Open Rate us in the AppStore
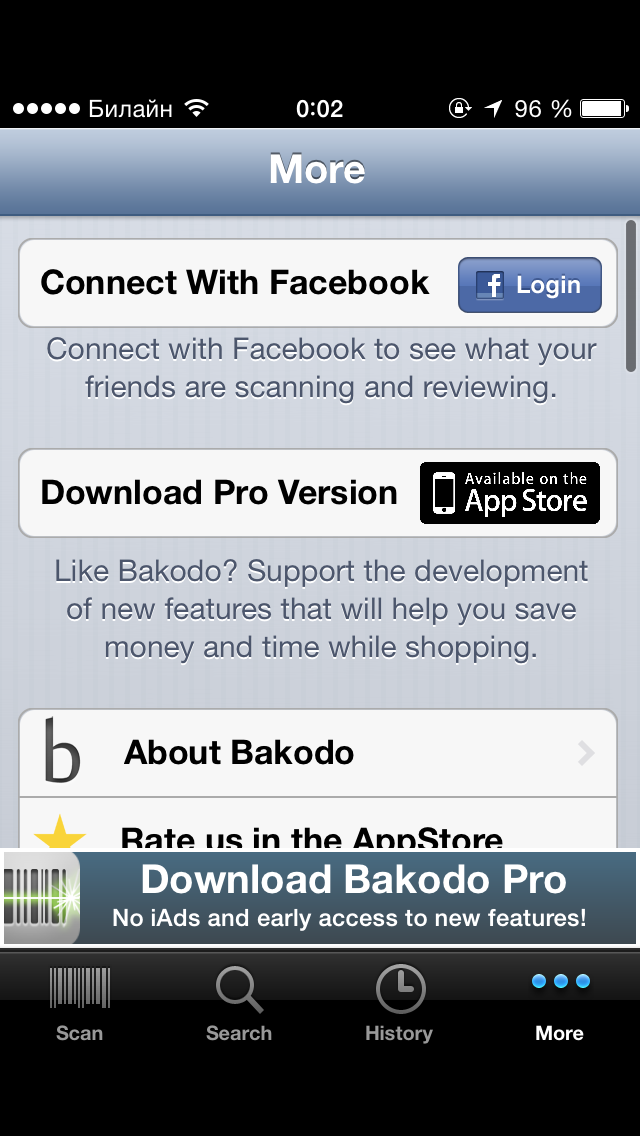Screen dimensions: 640x1136 [x=318, y=824]
